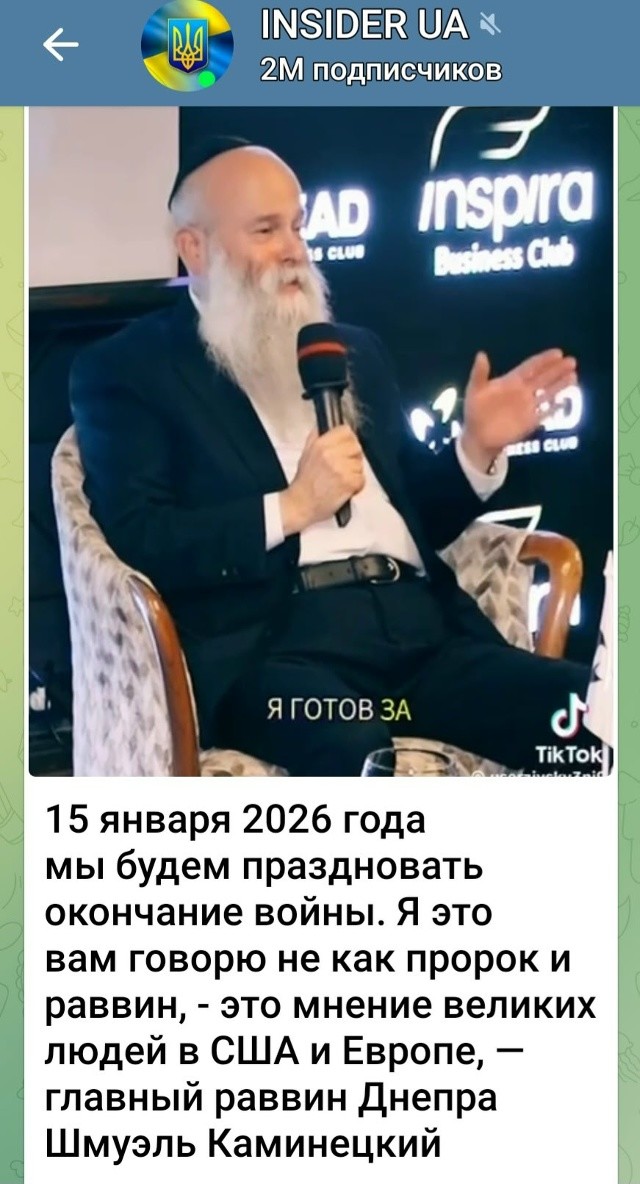The image size is (640, 1184).
Task: Play the rabbi video in the post
Action: 320,440
